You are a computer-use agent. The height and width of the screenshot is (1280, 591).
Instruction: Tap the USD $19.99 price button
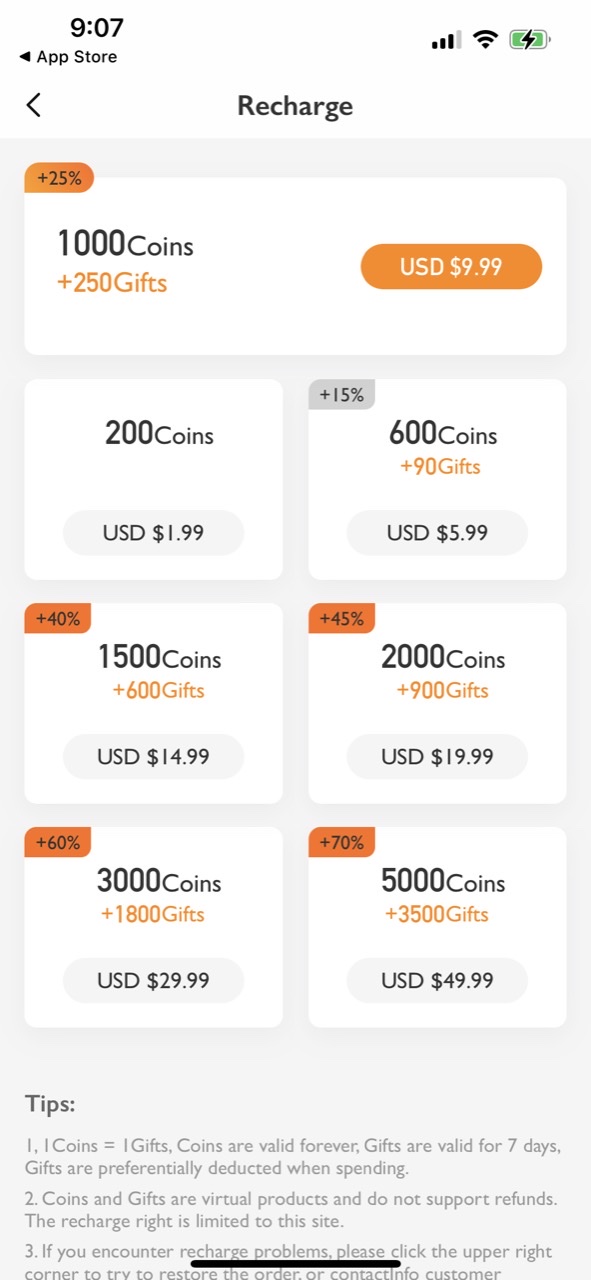coord(437,757)
